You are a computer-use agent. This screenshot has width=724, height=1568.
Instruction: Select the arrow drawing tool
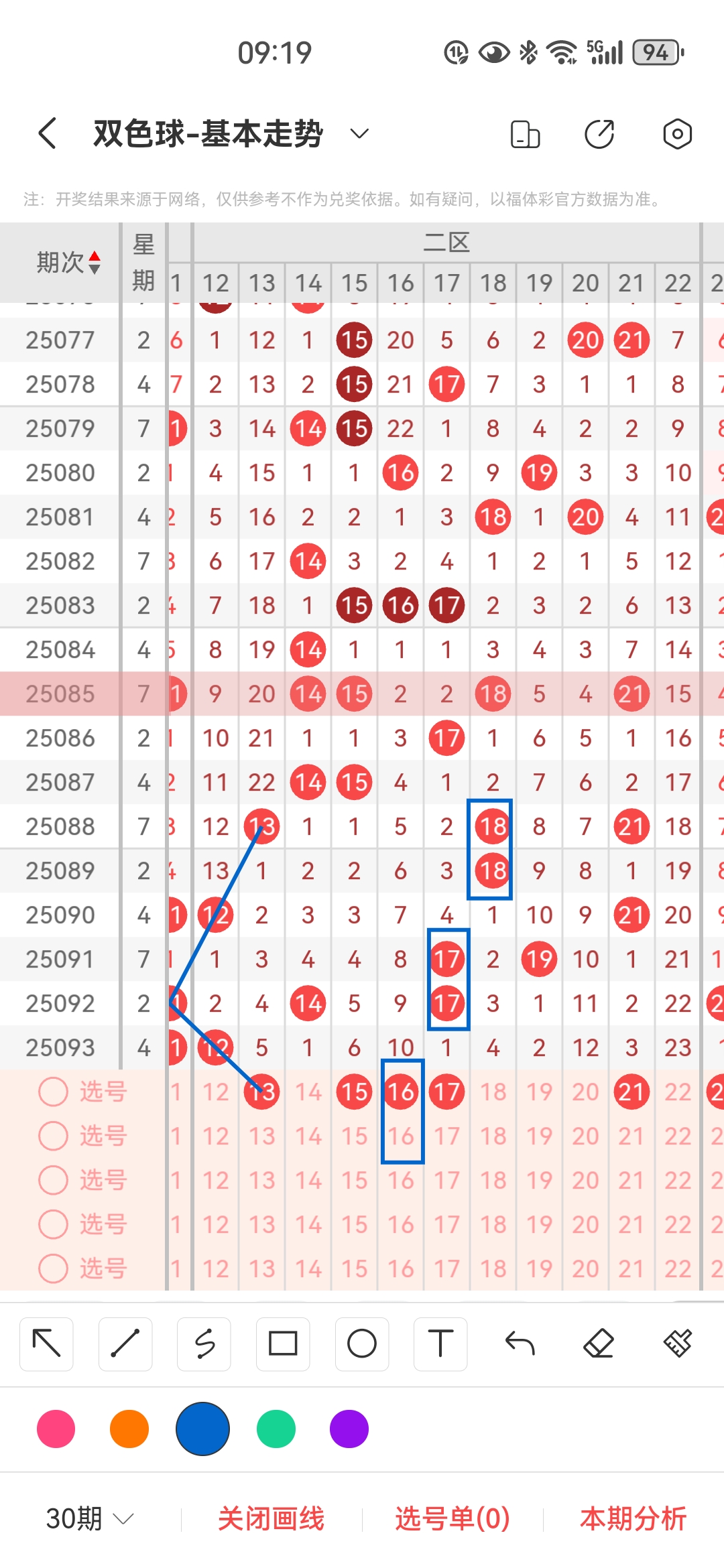click(x=46, y=1344)
